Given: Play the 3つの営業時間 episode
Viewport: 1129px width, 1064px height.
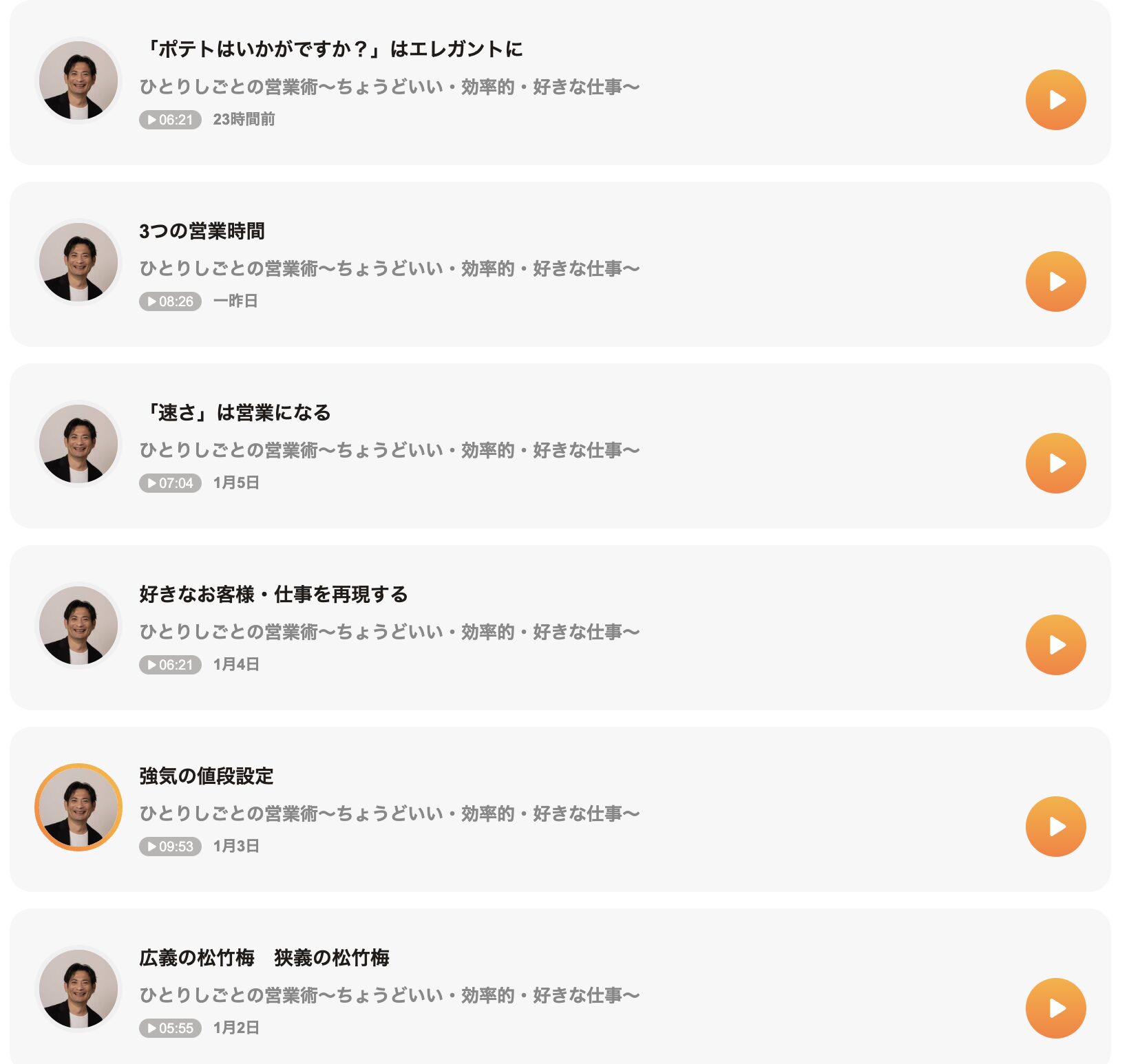Looking at the screenshot, I should [1055, 281].
